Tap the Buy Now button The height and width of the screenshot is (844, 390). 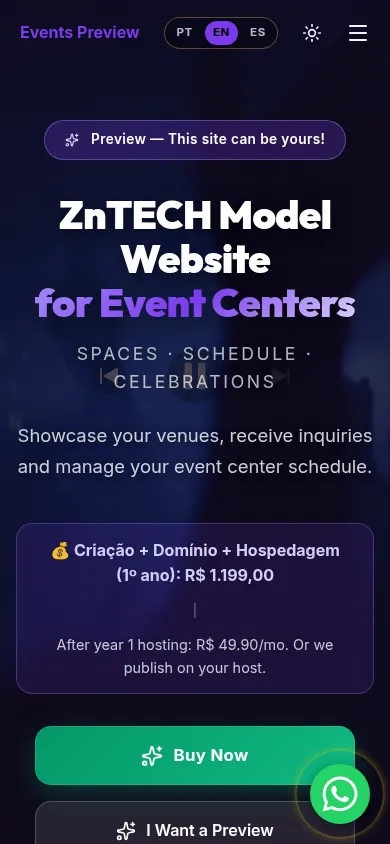195,755
